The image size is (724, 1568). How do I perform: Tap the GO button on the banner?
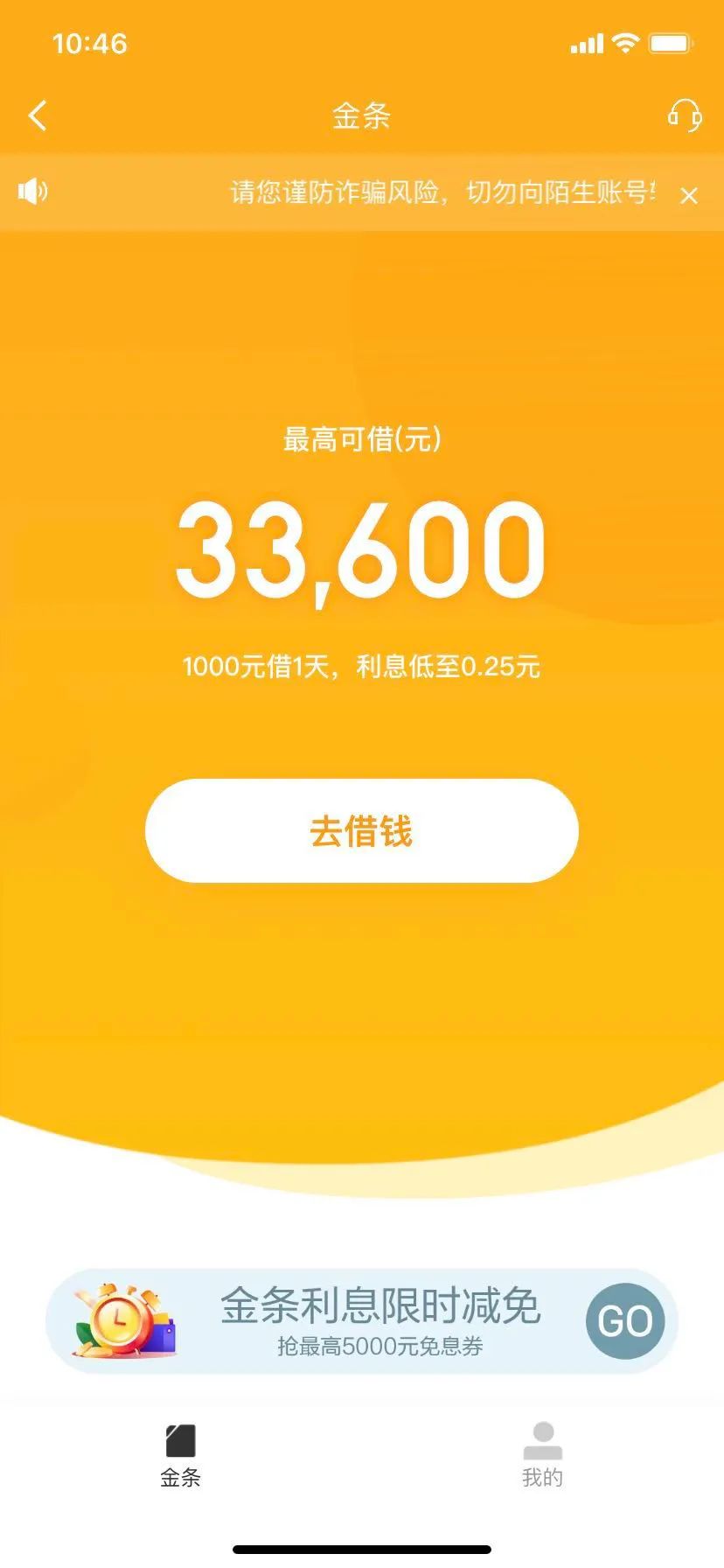tap(625, 1321)
